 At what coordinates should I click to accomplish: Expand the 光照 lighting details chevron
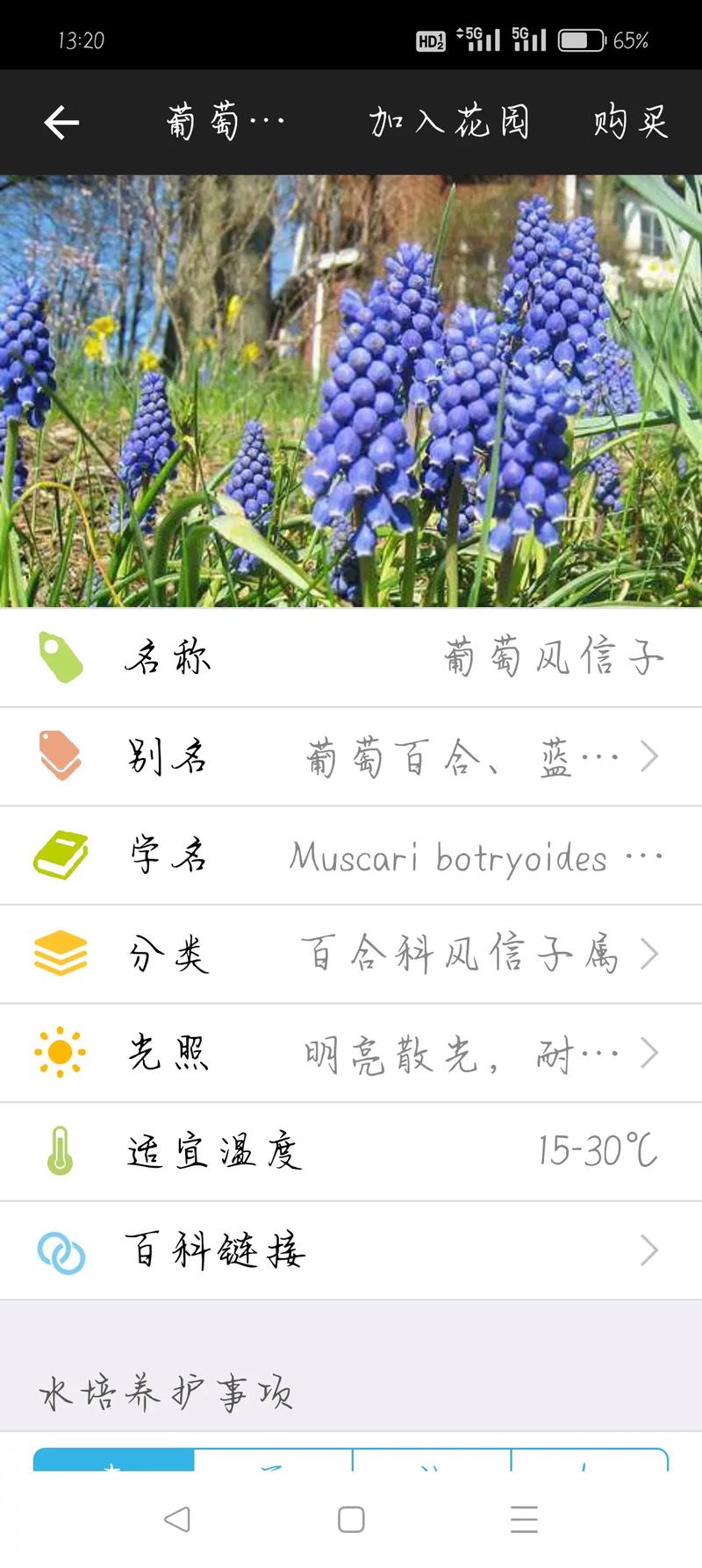point(650,1053)
